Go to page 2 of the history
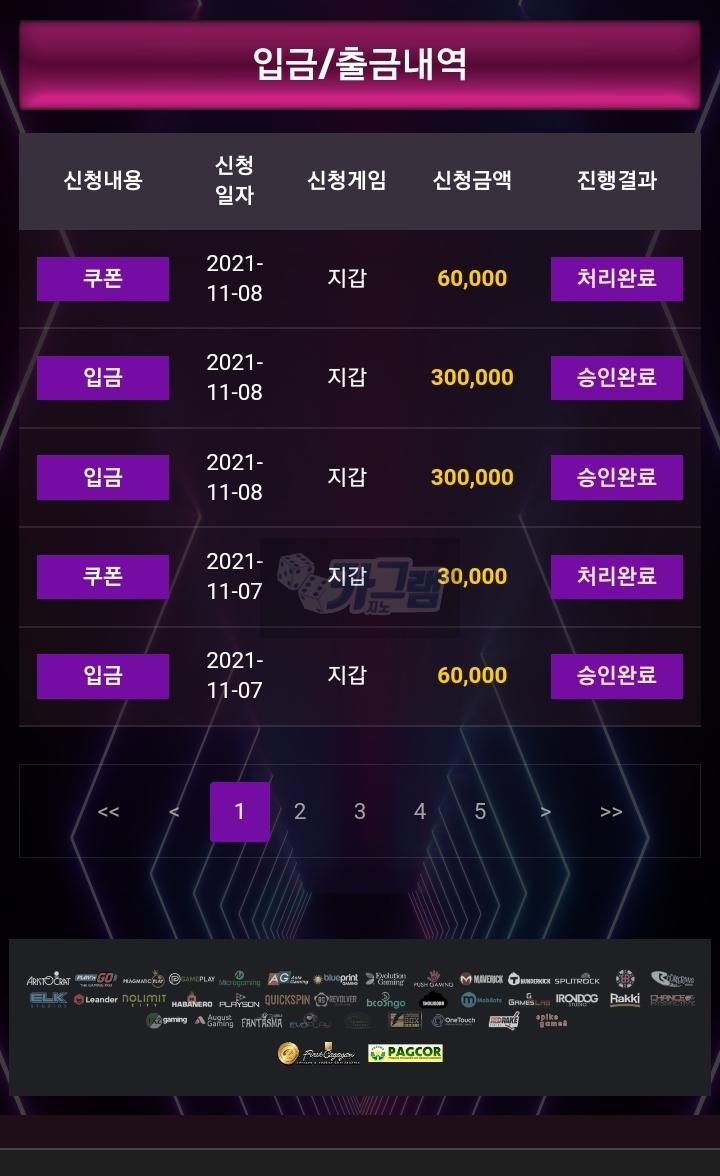This screenshot has width=720, height=1176. (x=299, y=812)
